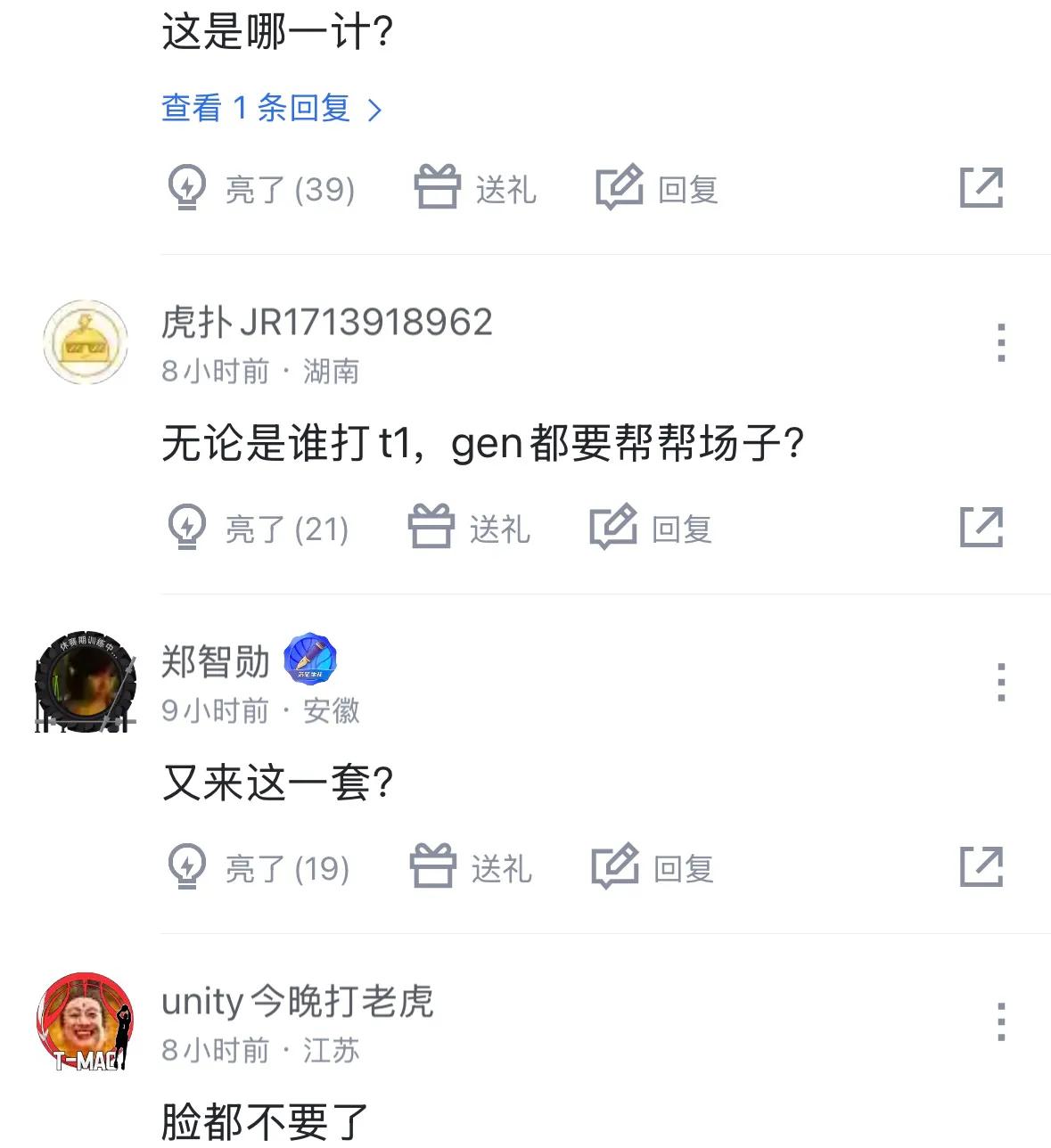View 郑智勋's profile avatar
The width and height of the screenshot is (1051, 1148).
coord(86,684)
